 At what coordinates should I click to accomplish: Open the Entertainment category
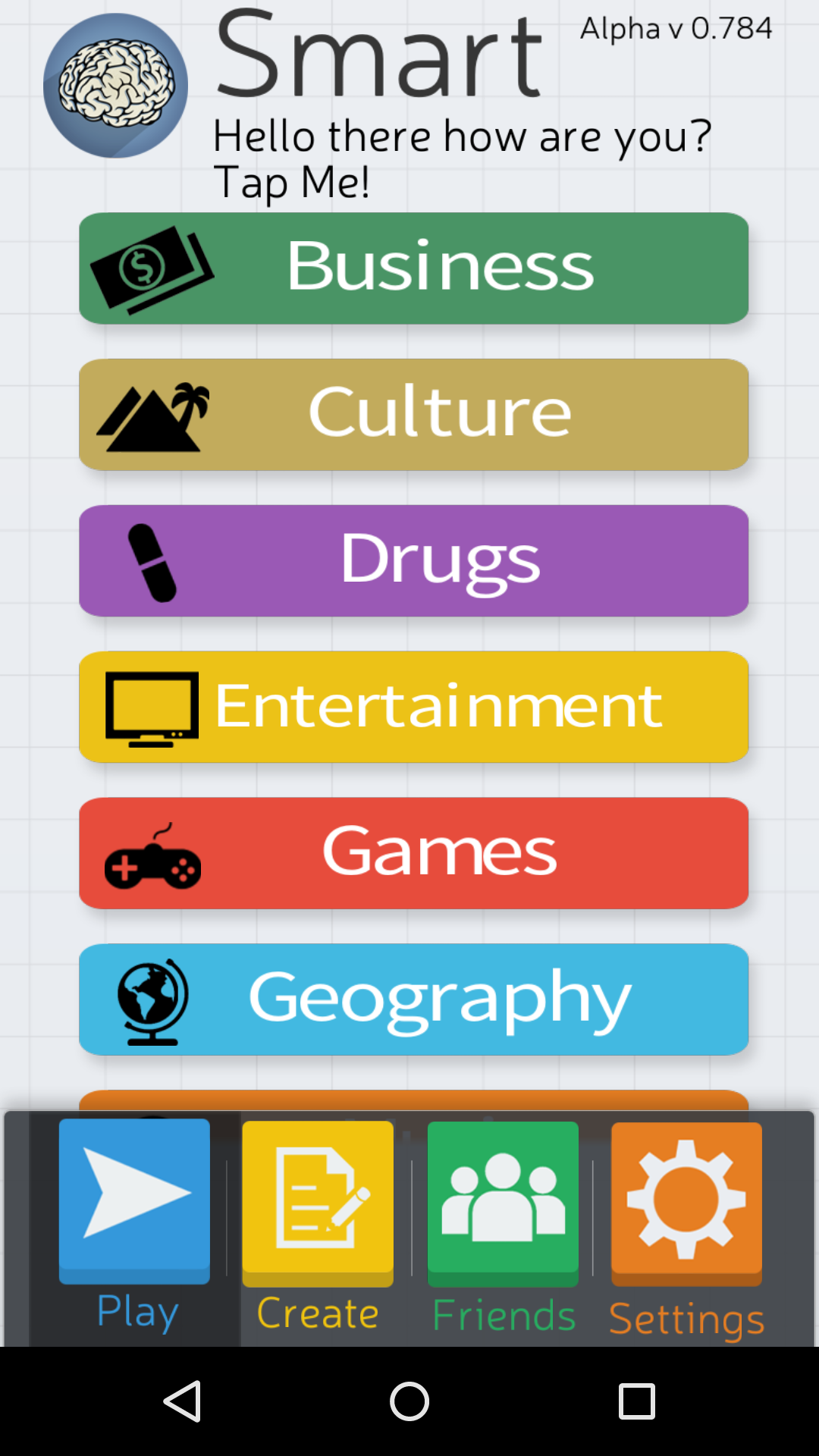click(x=413, y=707)
